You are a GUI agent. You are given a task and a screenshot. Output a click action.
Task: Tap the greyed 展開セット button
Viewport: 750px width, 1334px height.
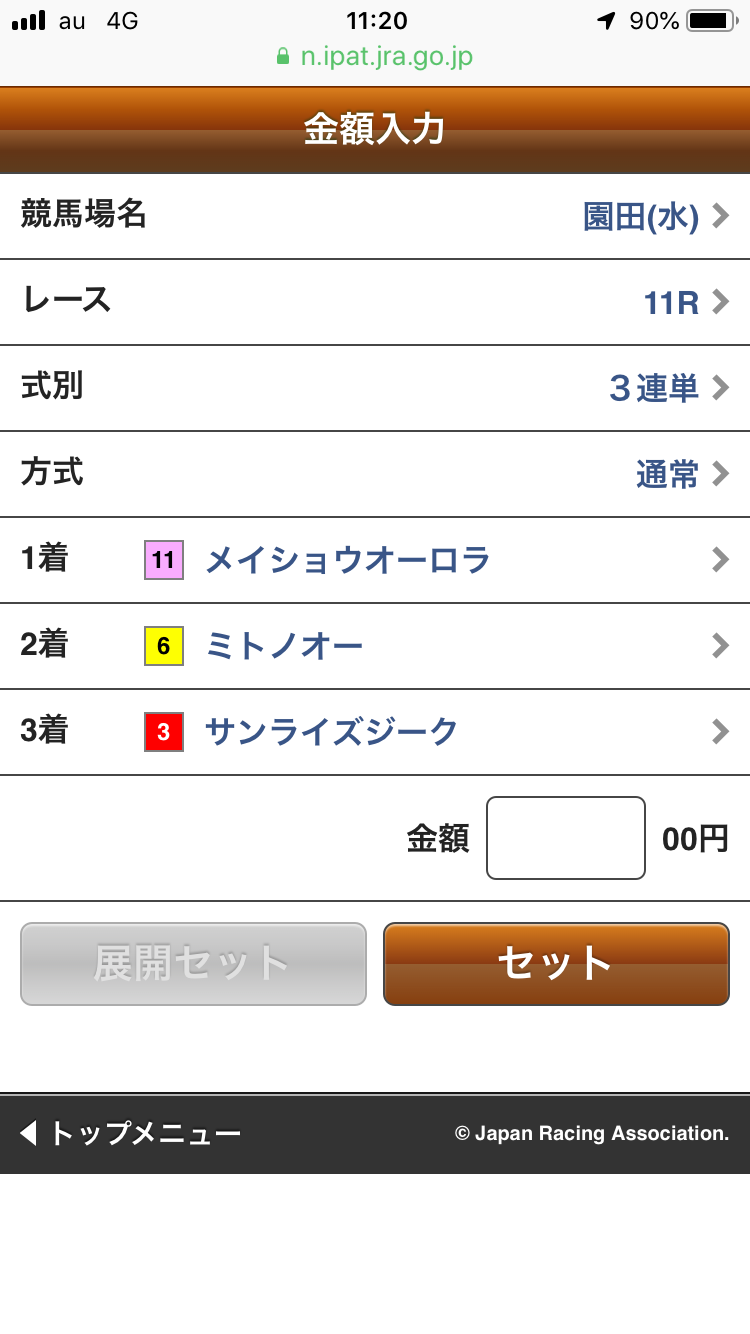point(193,963)
